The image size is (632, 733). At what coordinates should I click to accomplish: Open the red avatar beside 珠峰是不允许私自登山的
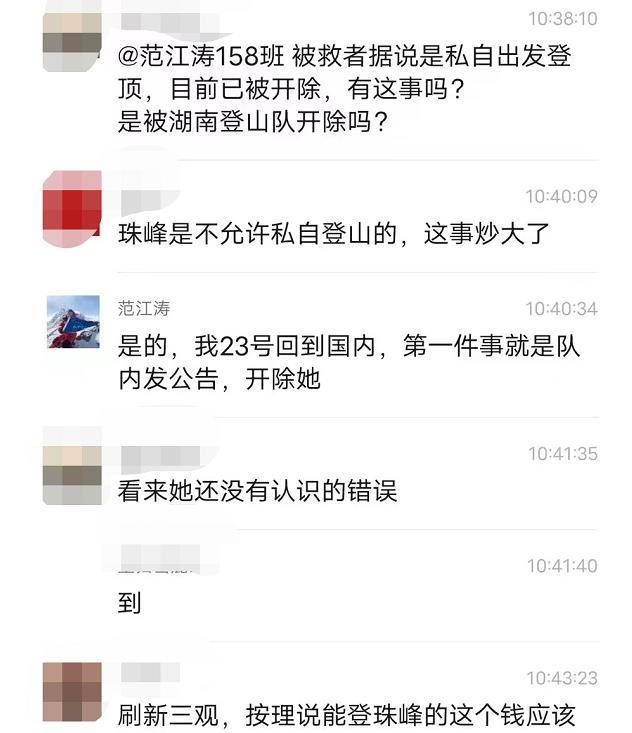[x=73, y=204]
